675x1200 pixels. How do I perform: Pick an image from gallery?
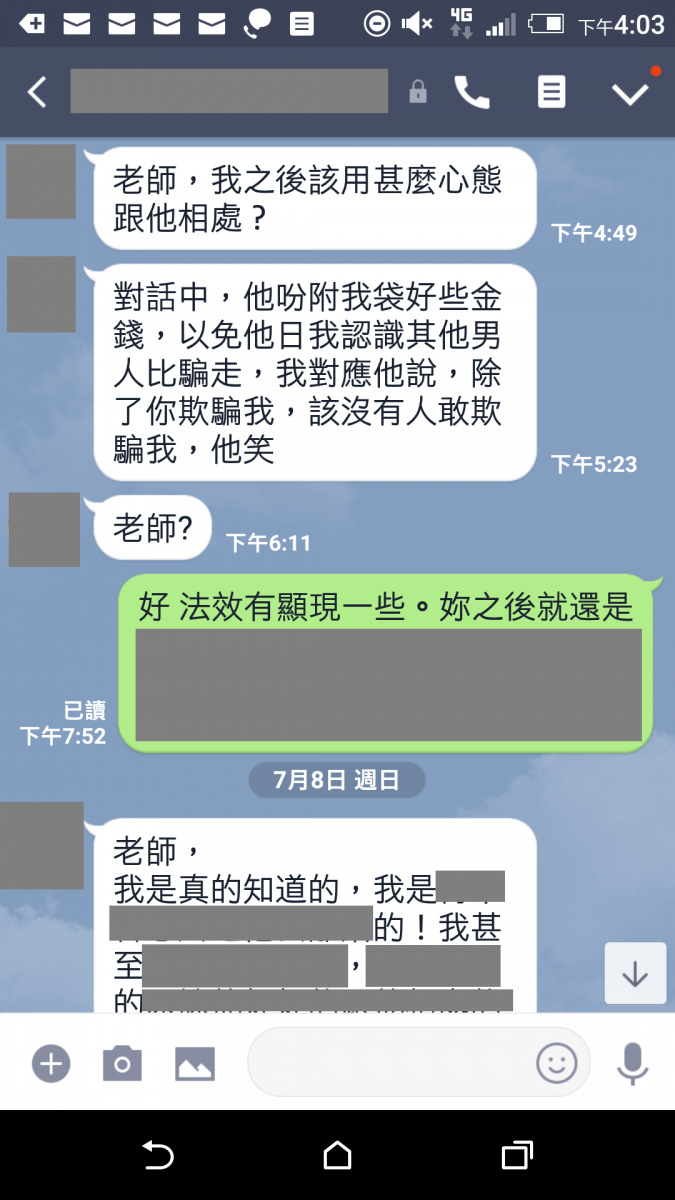click(x=195, y=1063)
